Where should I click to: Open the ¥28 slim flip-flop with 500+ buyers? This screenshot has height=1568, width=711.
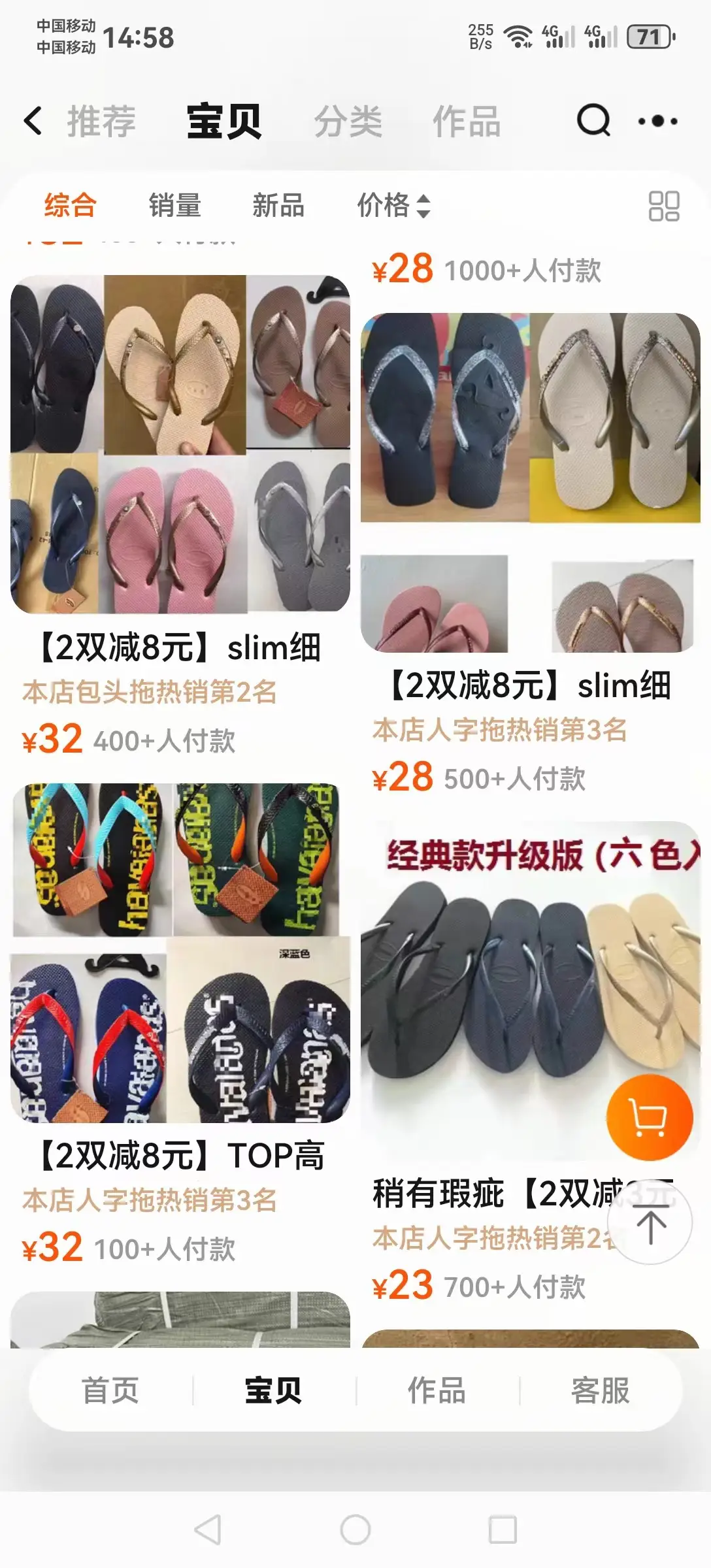531,554
